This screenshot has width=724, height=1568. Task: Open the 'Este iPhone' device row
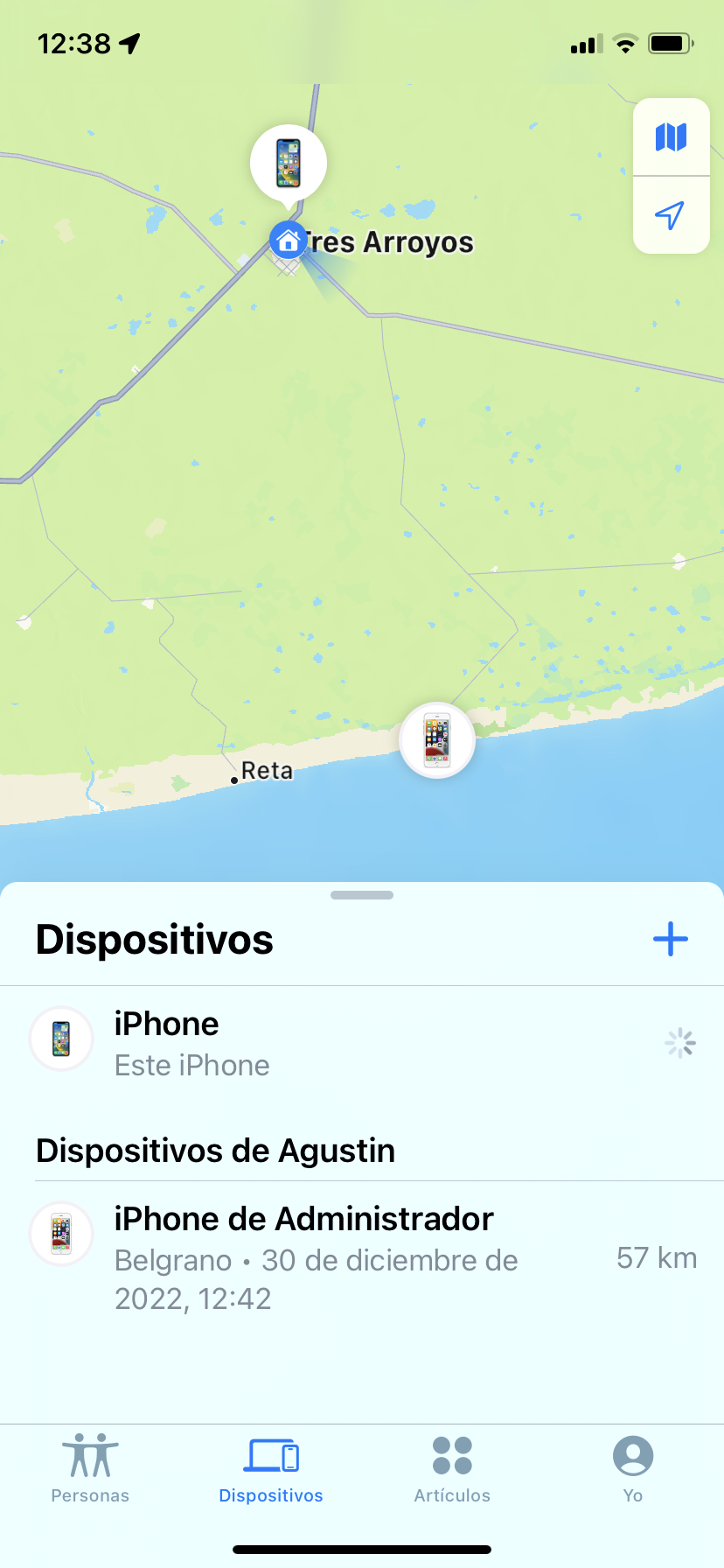coord(350,1043)
